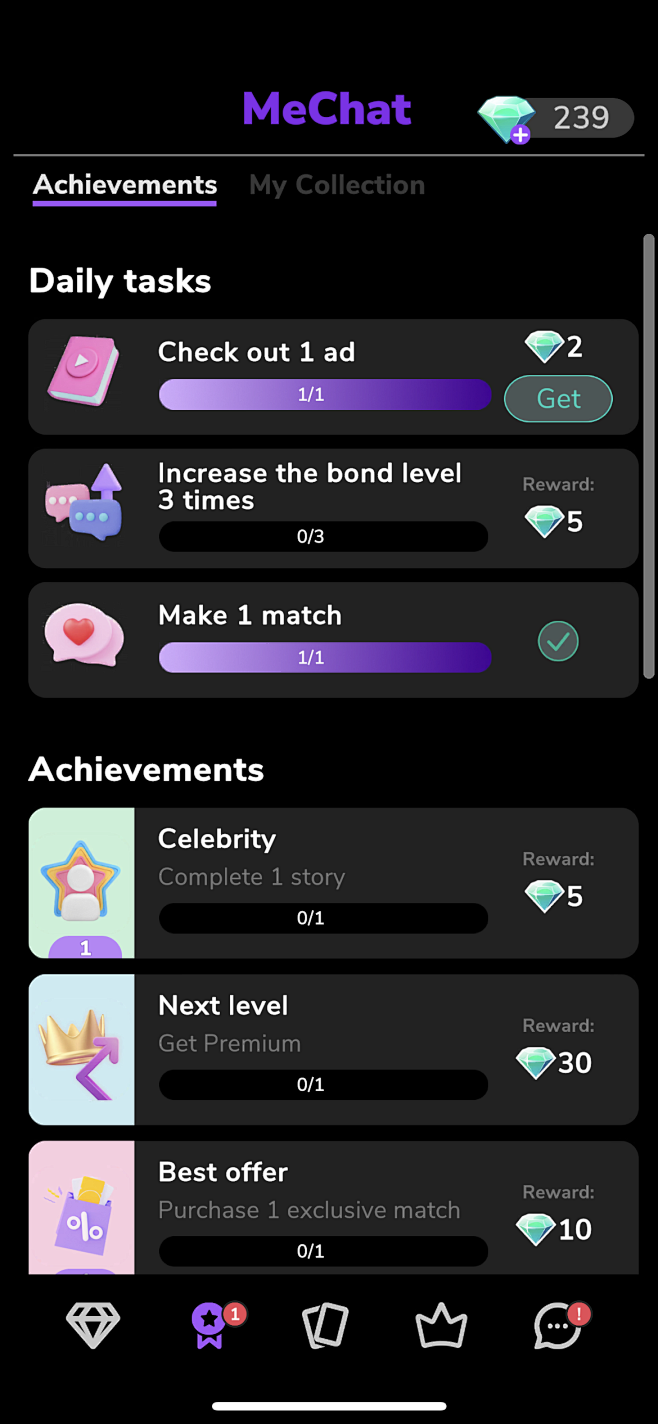Tap the rewards ribbon tab in bottom bar
The height and width of the screenshot is (1424, 658).
[x=209, y=1327]
